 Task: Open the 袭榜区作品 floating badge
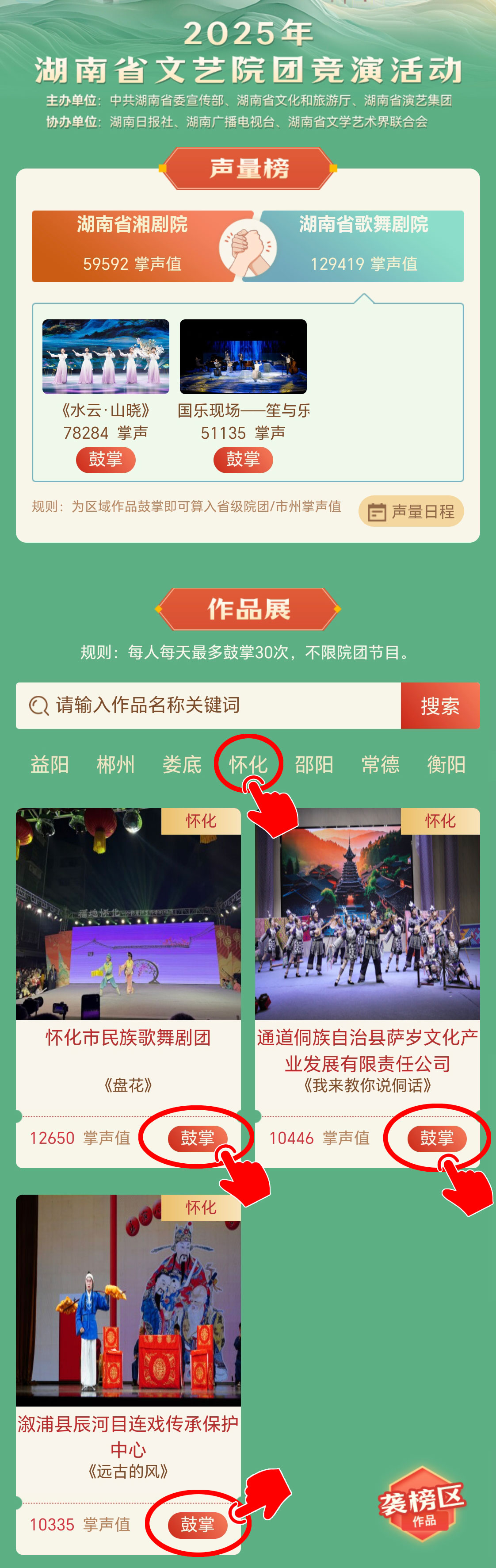[x=422, y=1504]
